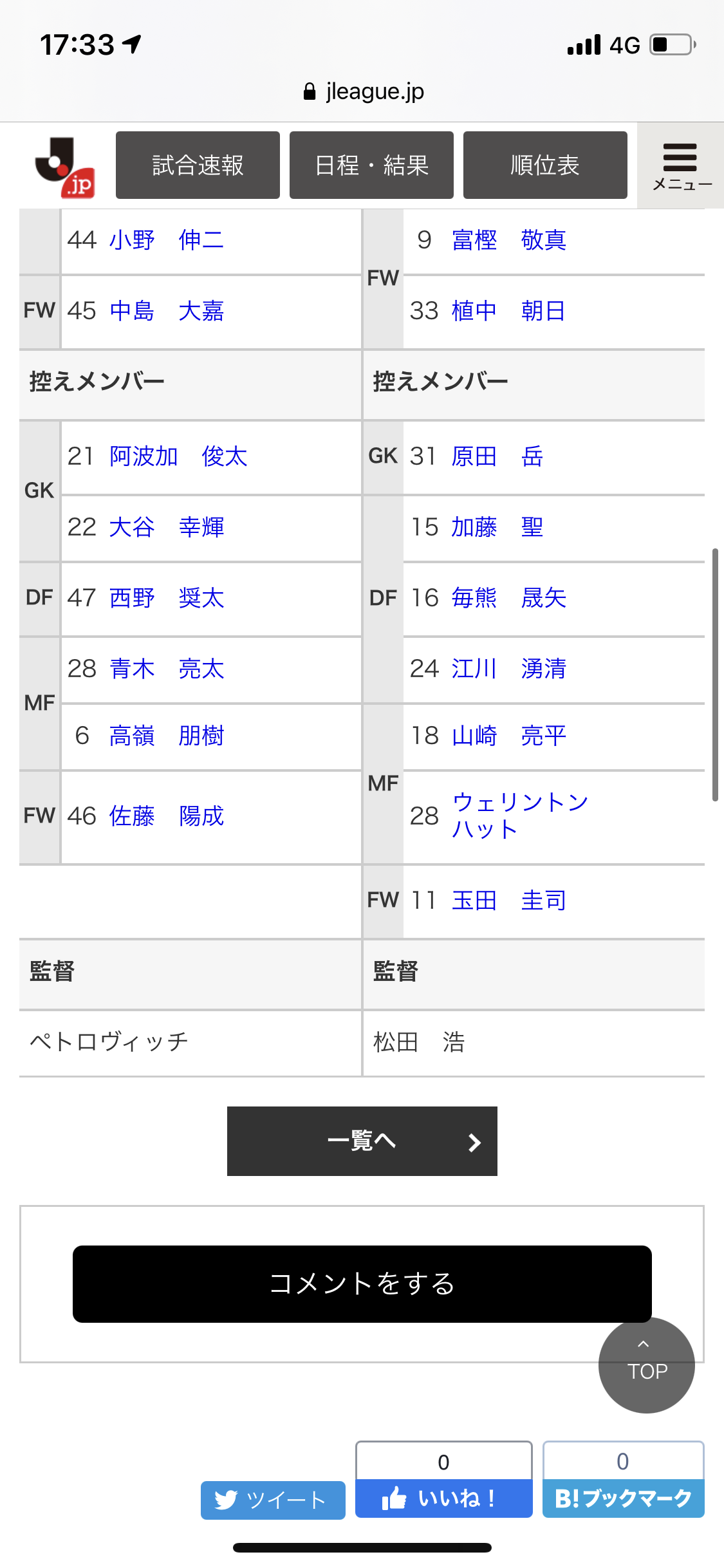Tap コメントをする to write a comment
Screen dimensions: 724x1568
click(x=362, y=1284)
